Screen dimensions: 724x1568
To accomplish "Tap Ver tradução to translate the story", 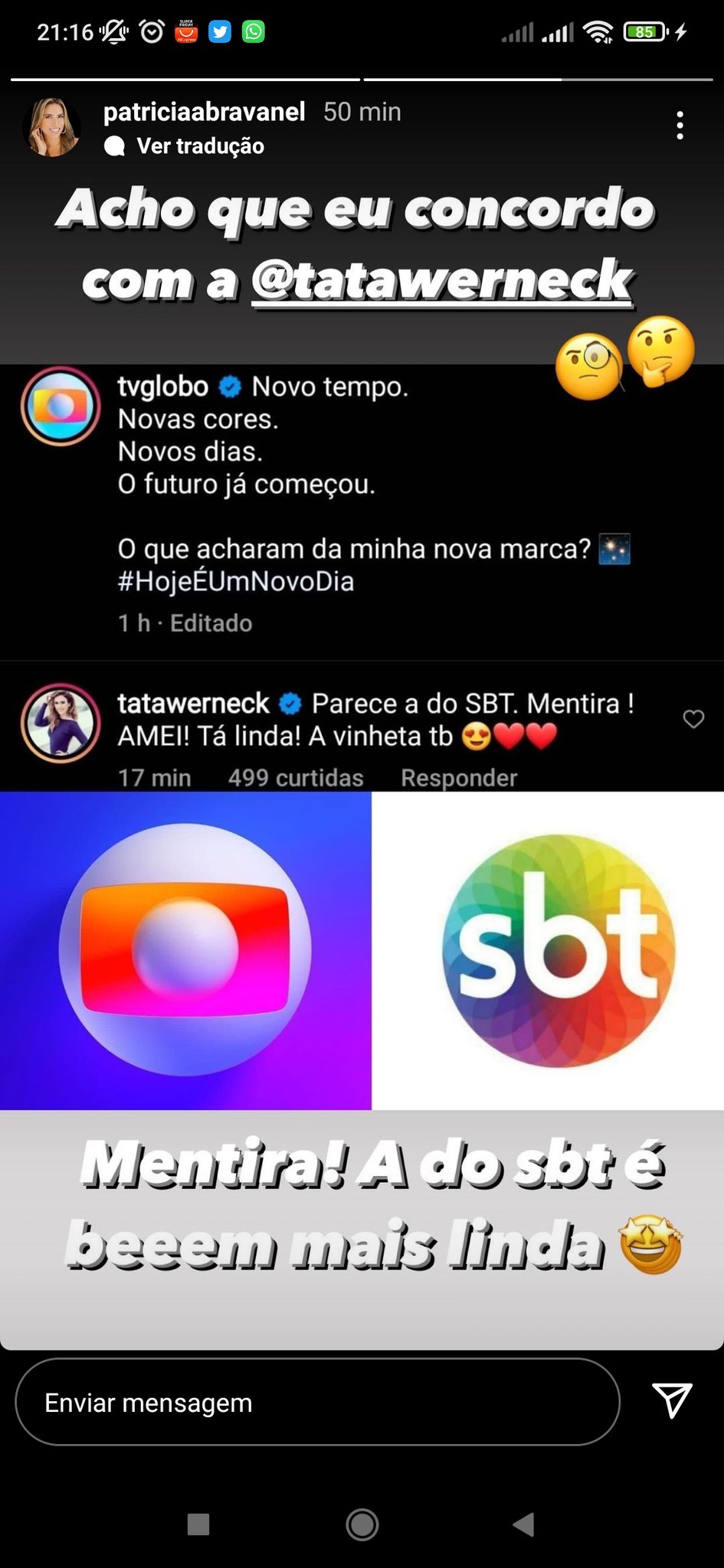I will pos(199,145).
